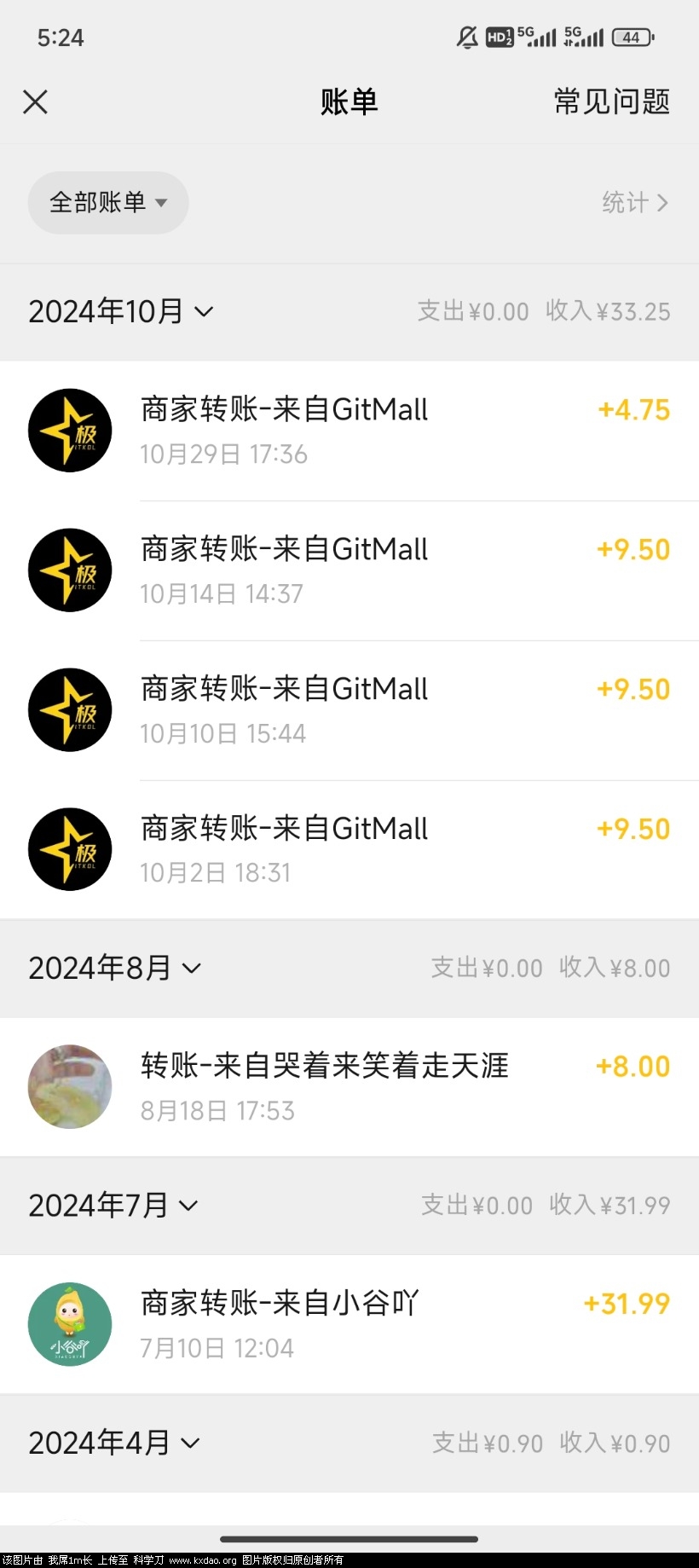Open GitMall transfer from 10月29日 17:36
The width and height of the screenshot is (699, 1568).
pos(349,431)
